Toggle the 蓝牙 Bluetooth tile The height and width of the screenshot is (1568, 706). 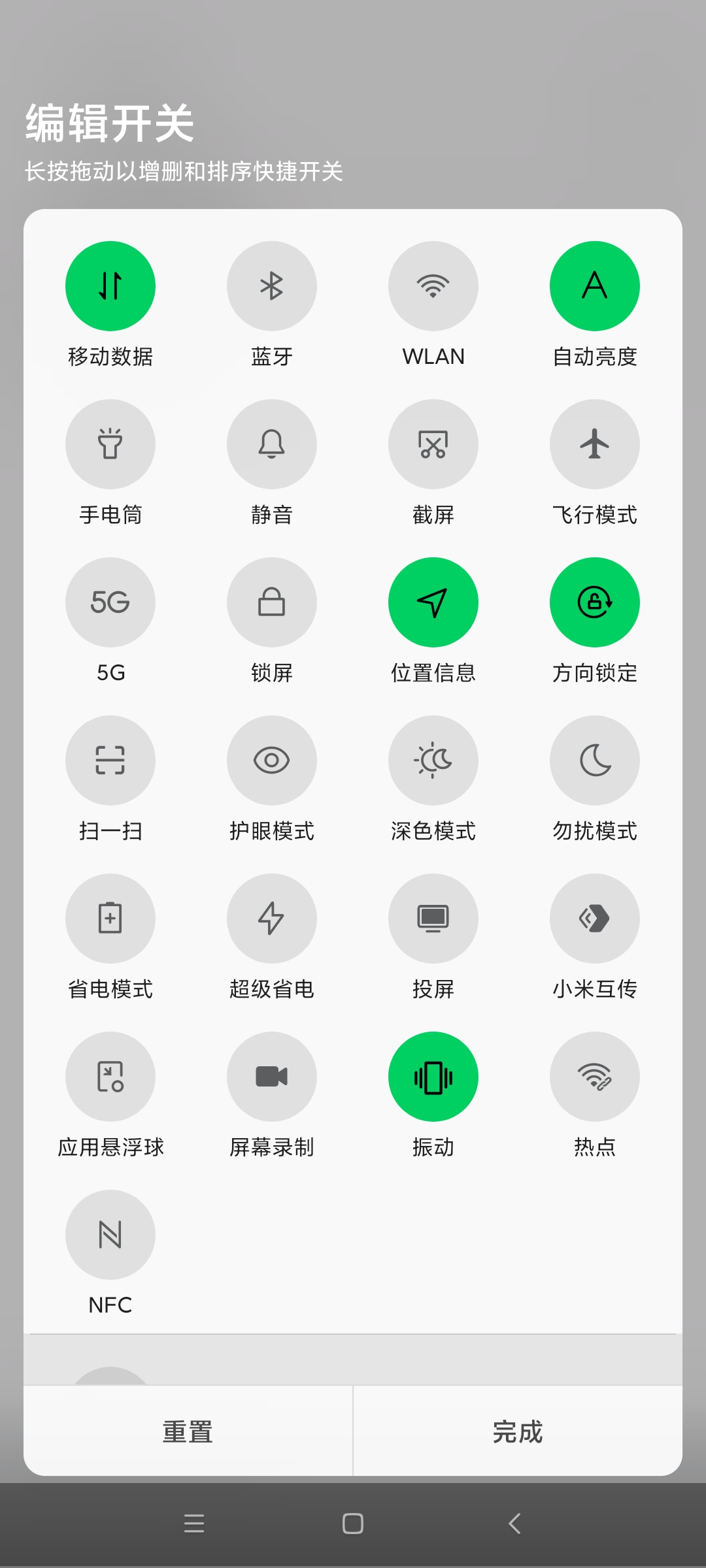272,286
